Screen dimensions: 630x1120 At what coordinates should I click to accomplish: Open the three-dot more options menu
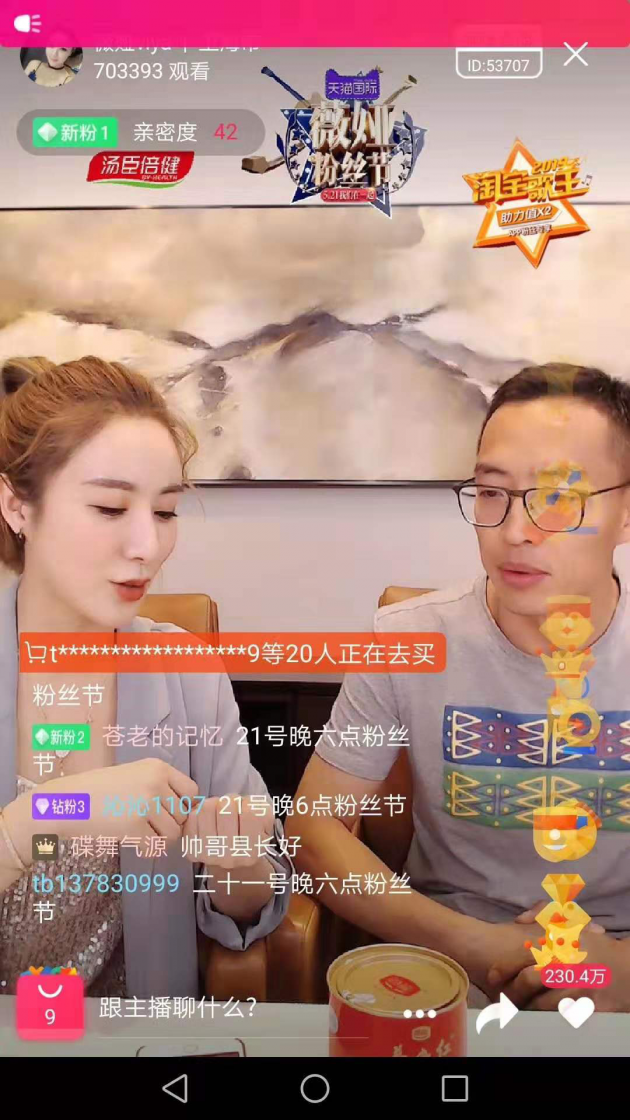420,1014
